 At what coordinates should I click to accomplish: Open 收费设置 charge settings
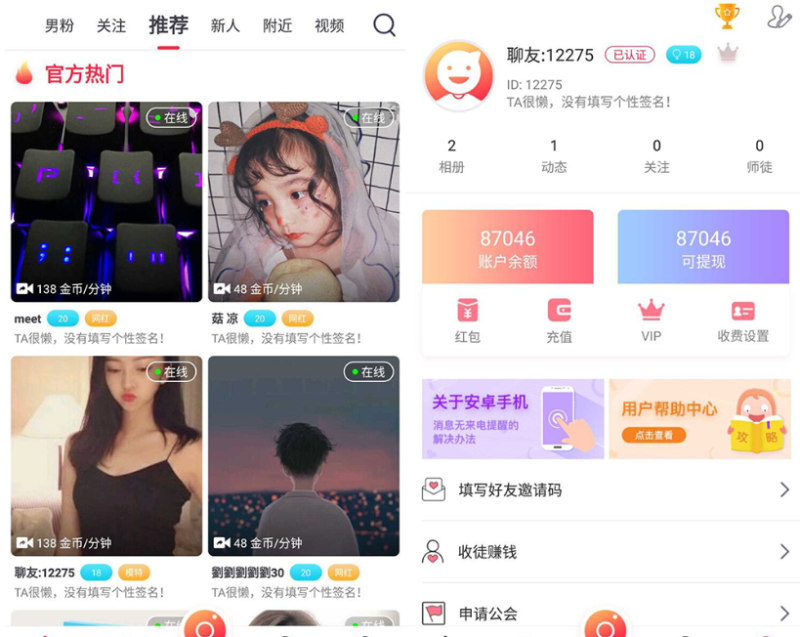pyautogui.click(x=743, y=321)
